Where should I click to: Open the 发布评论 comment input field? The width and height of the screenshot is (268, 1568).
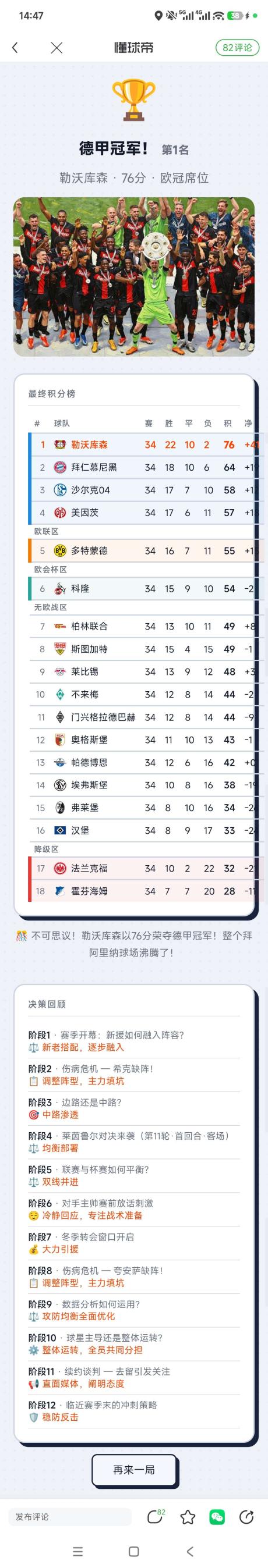pyautogui.click(x=70, y=1516)
